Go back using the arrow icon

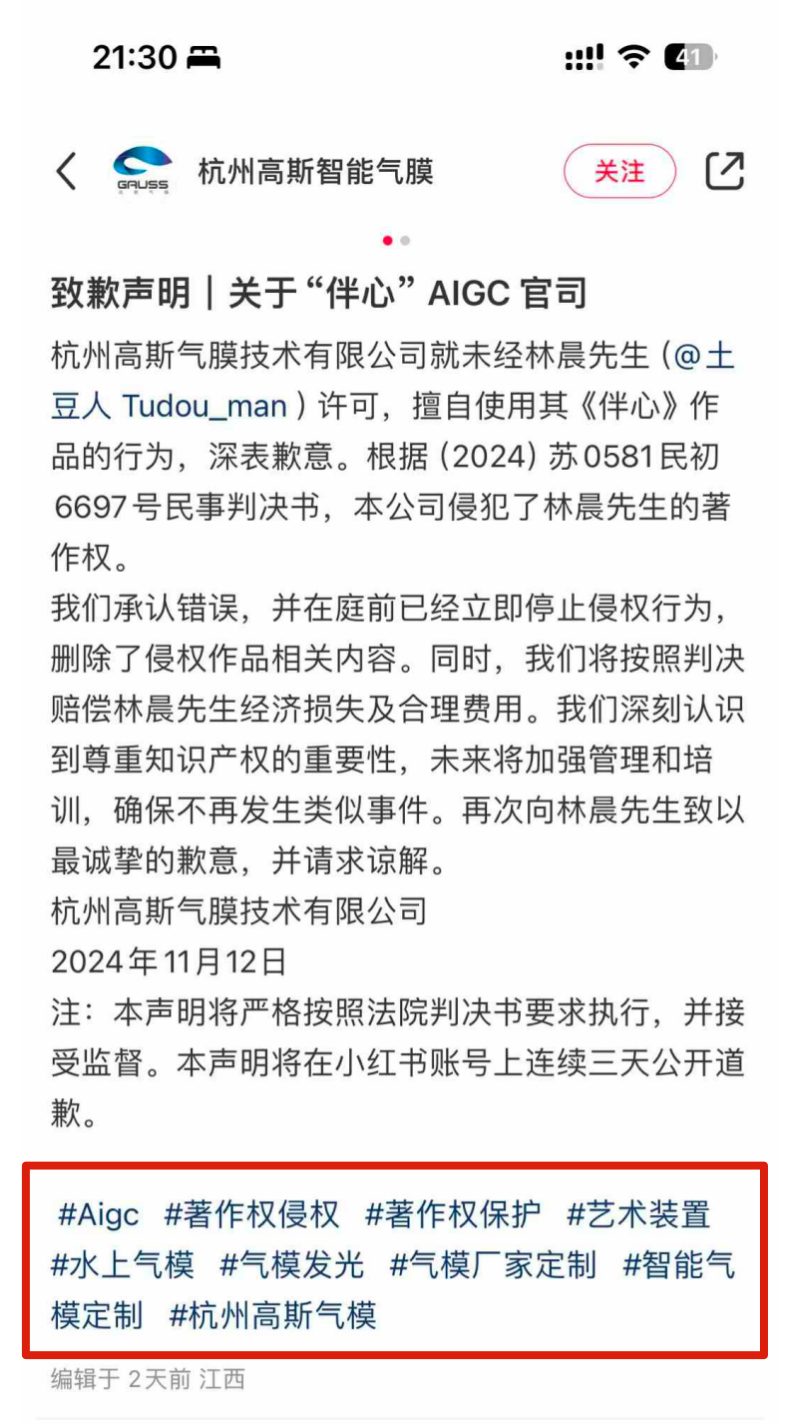pos(66,172)
